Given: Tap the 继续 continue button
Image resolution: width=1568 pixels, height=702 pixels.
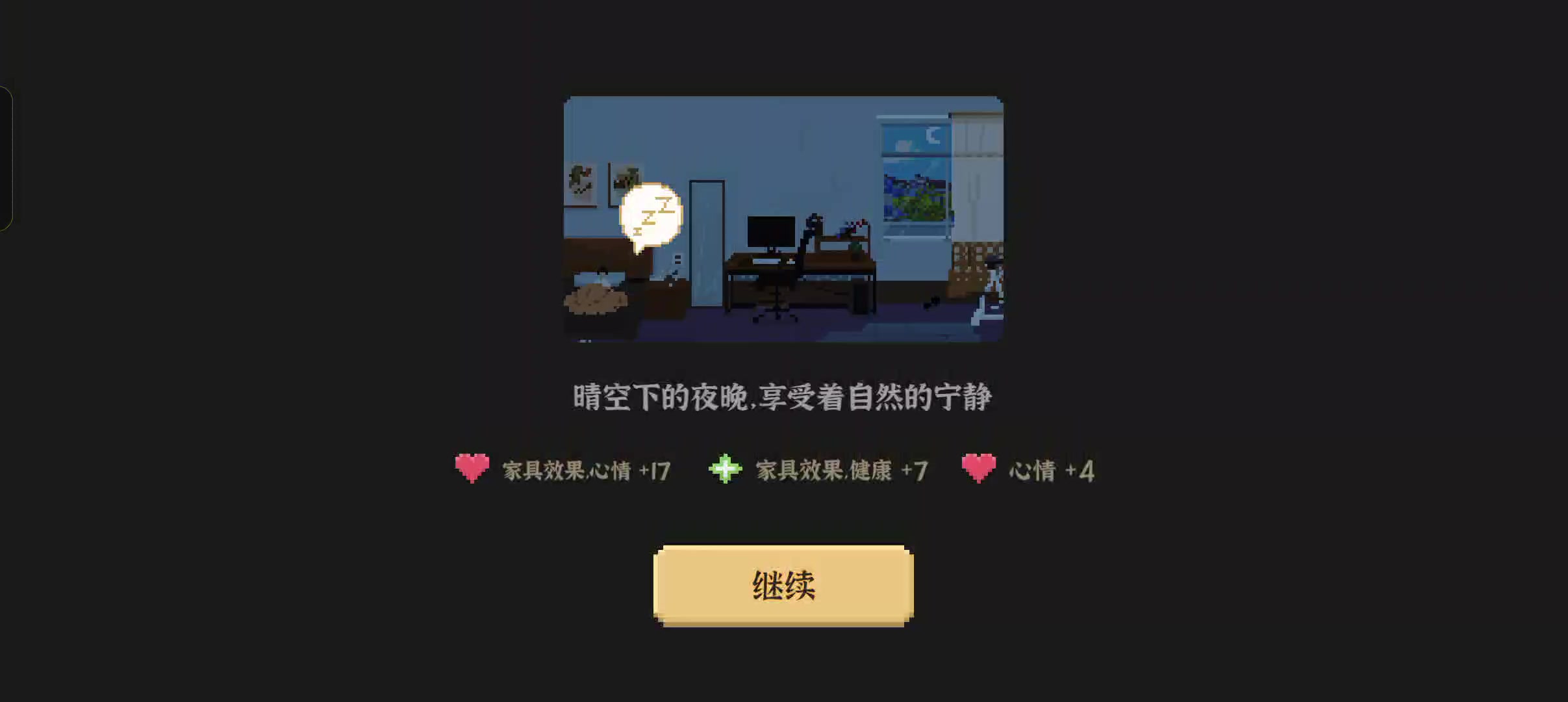Looking at the screenshot, I should (x=783, y=586).
